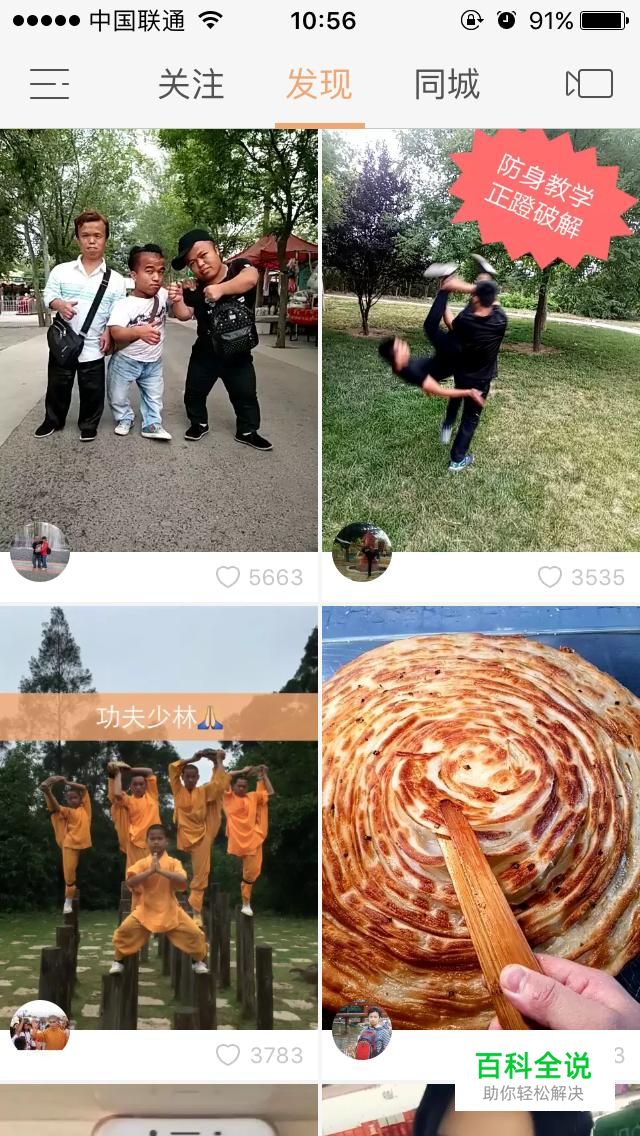This screenshot has width=640, height=1136.
Task: Switch to the 同城 tab
Action: click(447, 85)
